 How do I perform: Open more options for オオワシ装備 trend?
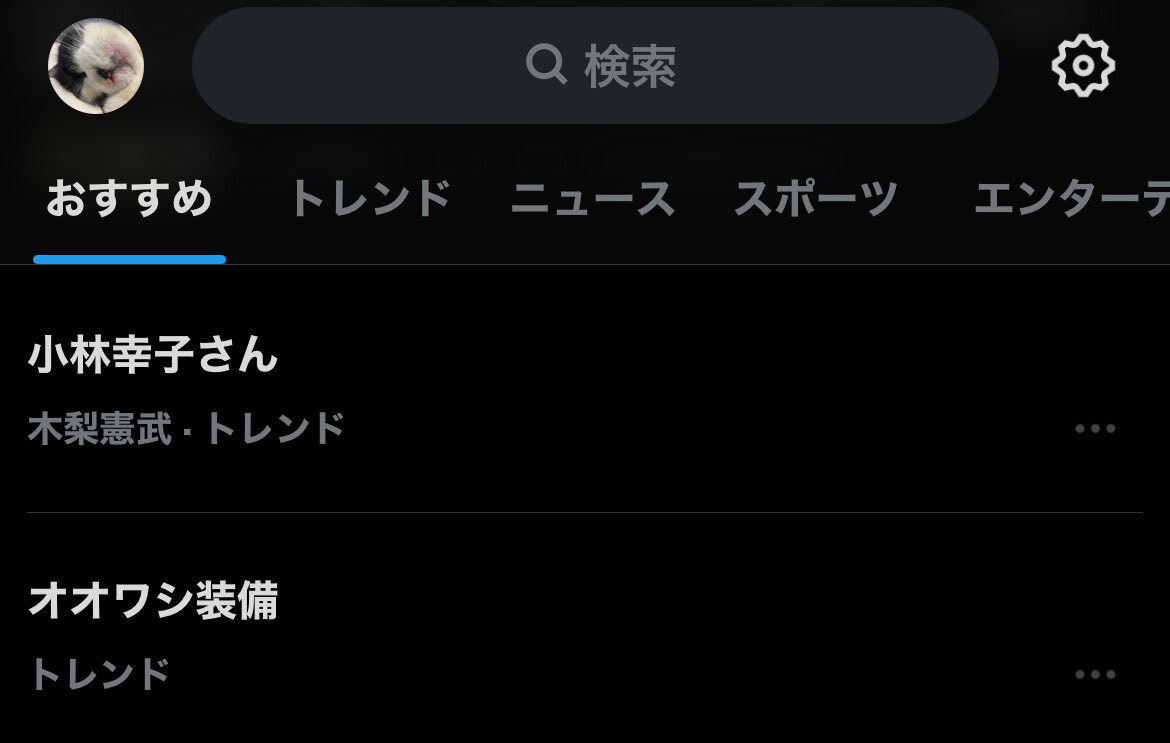click(x=1095, y=674)
